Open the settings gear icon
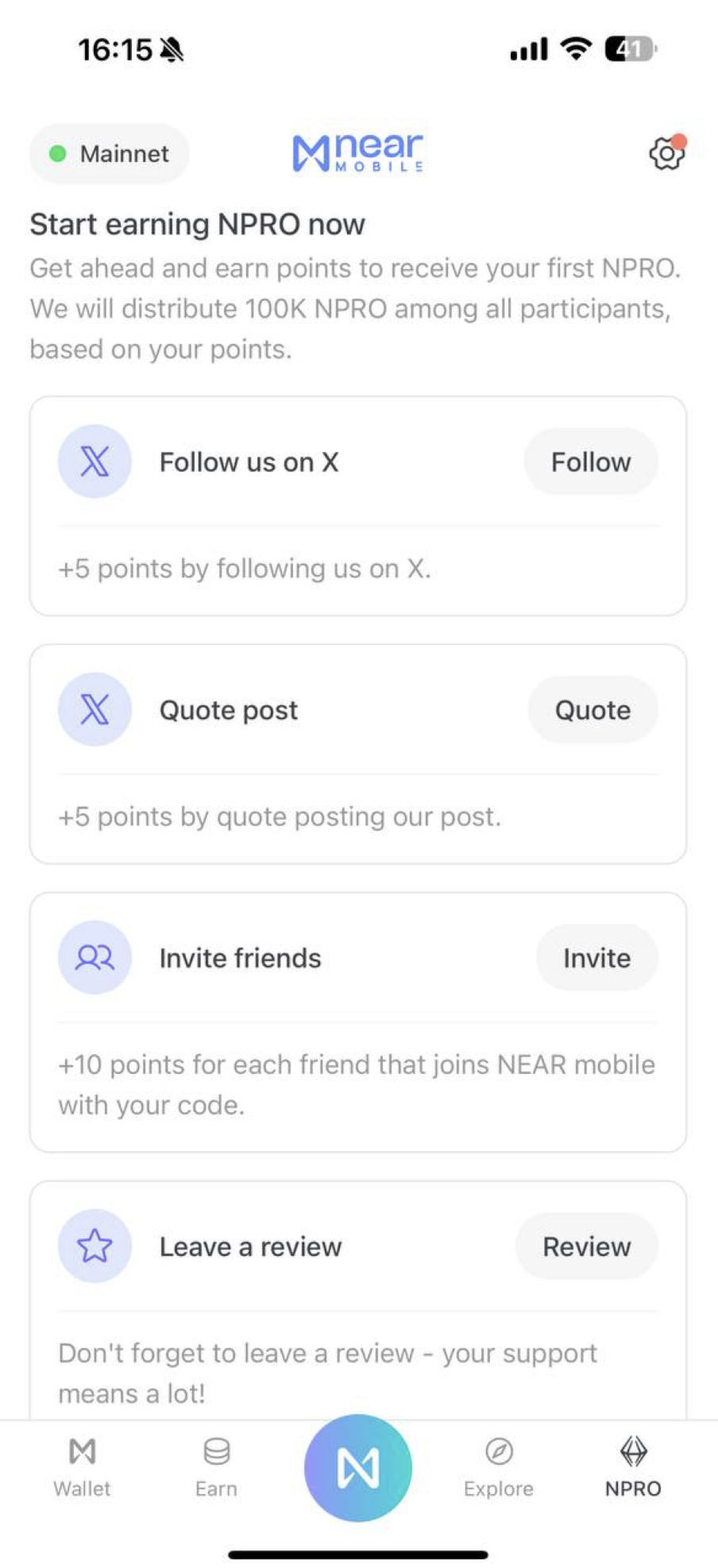The width and height of the screenshot is (718, 1568). click(x=666, y=153)
